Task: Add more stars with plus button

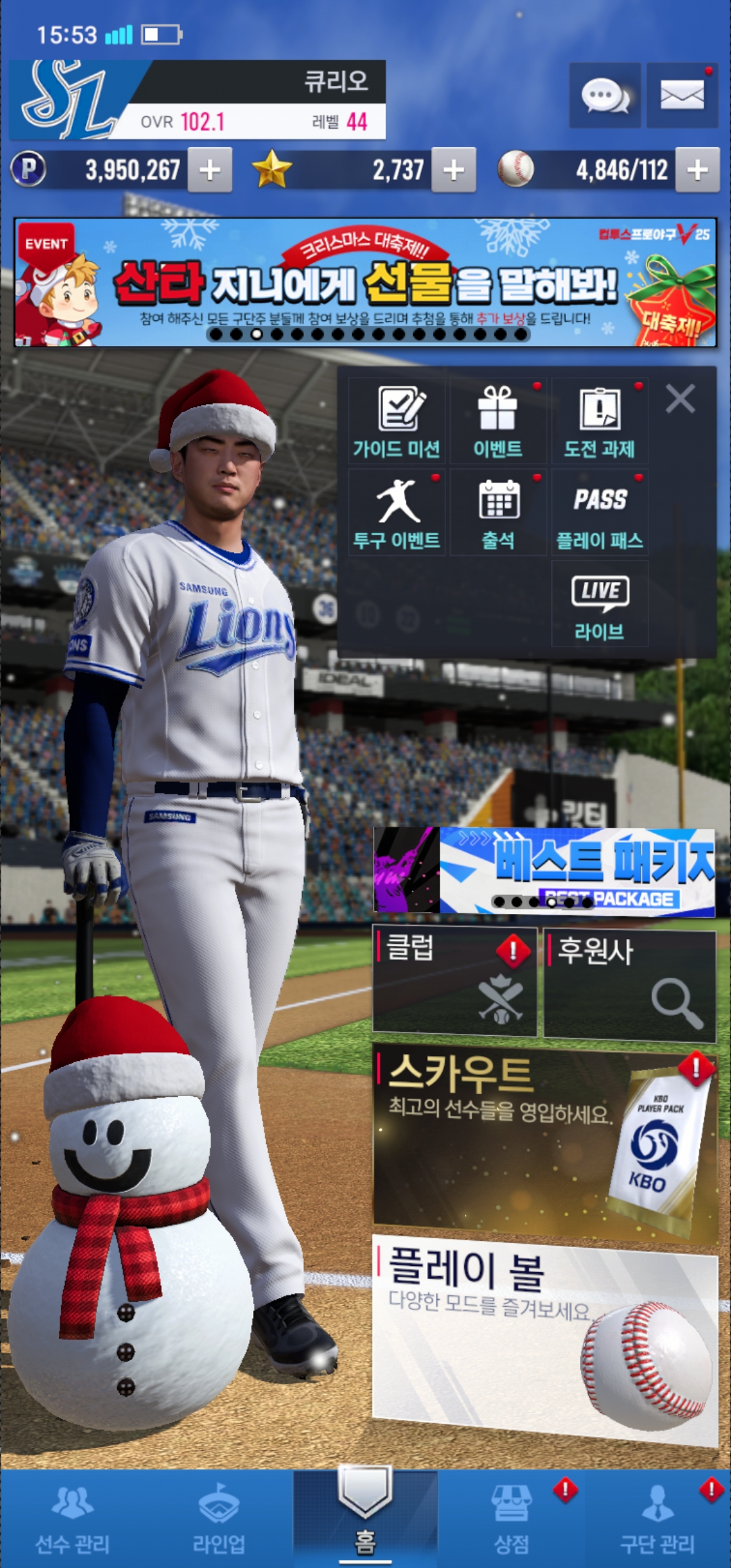Action: 453,170
